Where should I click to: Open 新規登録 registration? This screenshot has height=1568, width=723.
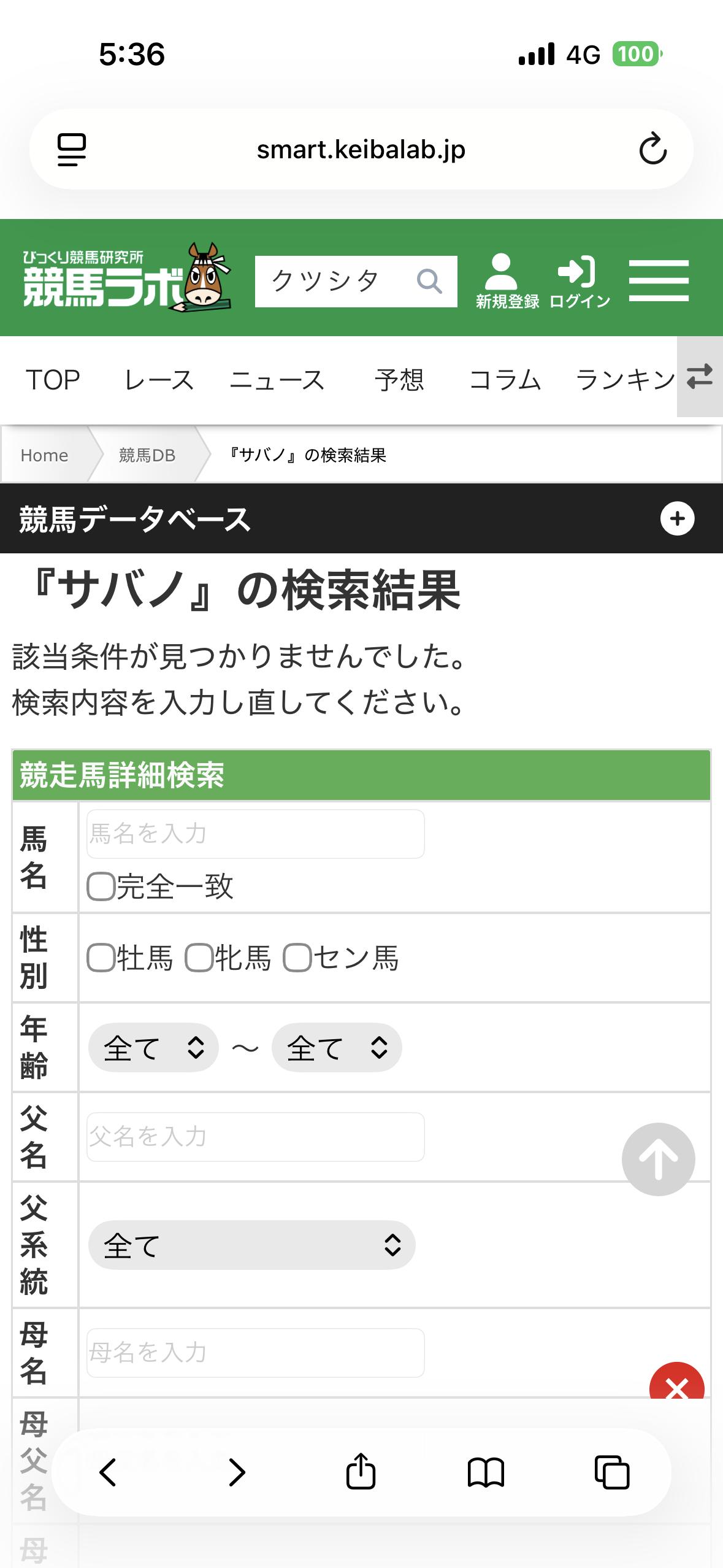507,282
